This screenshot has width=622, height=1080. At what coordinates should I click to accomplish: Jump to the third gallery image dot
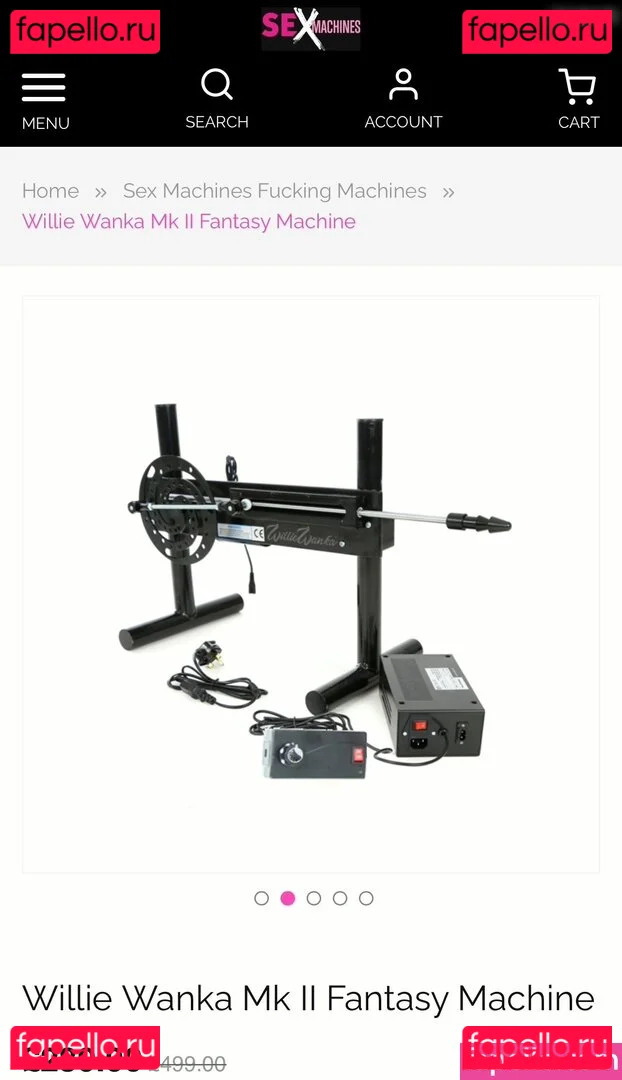pos(314,898)
